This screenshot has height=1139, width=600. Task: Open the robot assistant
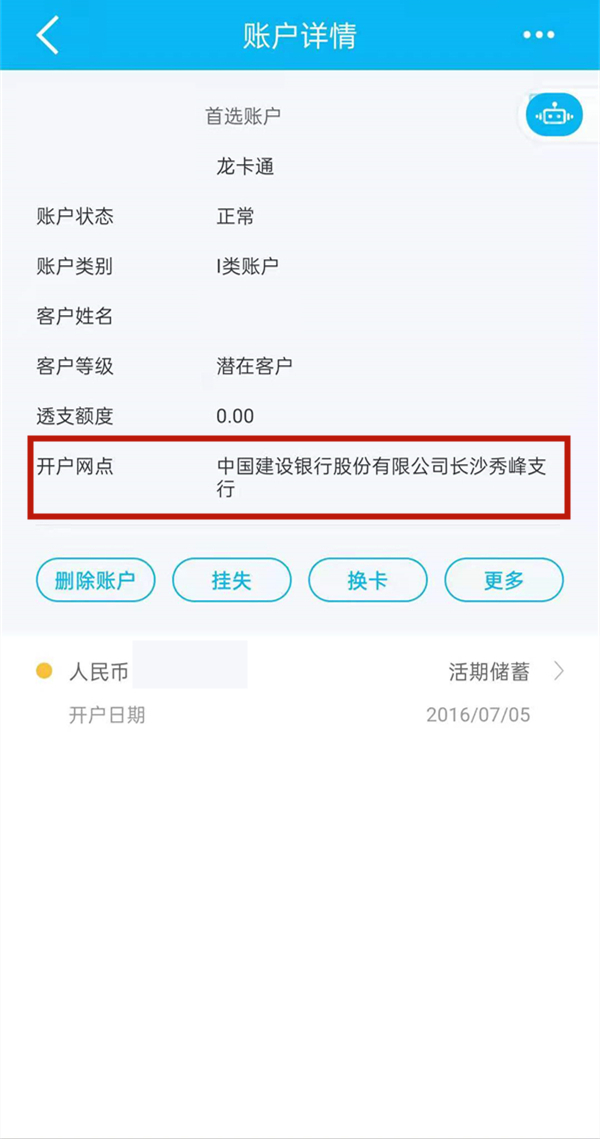click(x=554, y=116)
